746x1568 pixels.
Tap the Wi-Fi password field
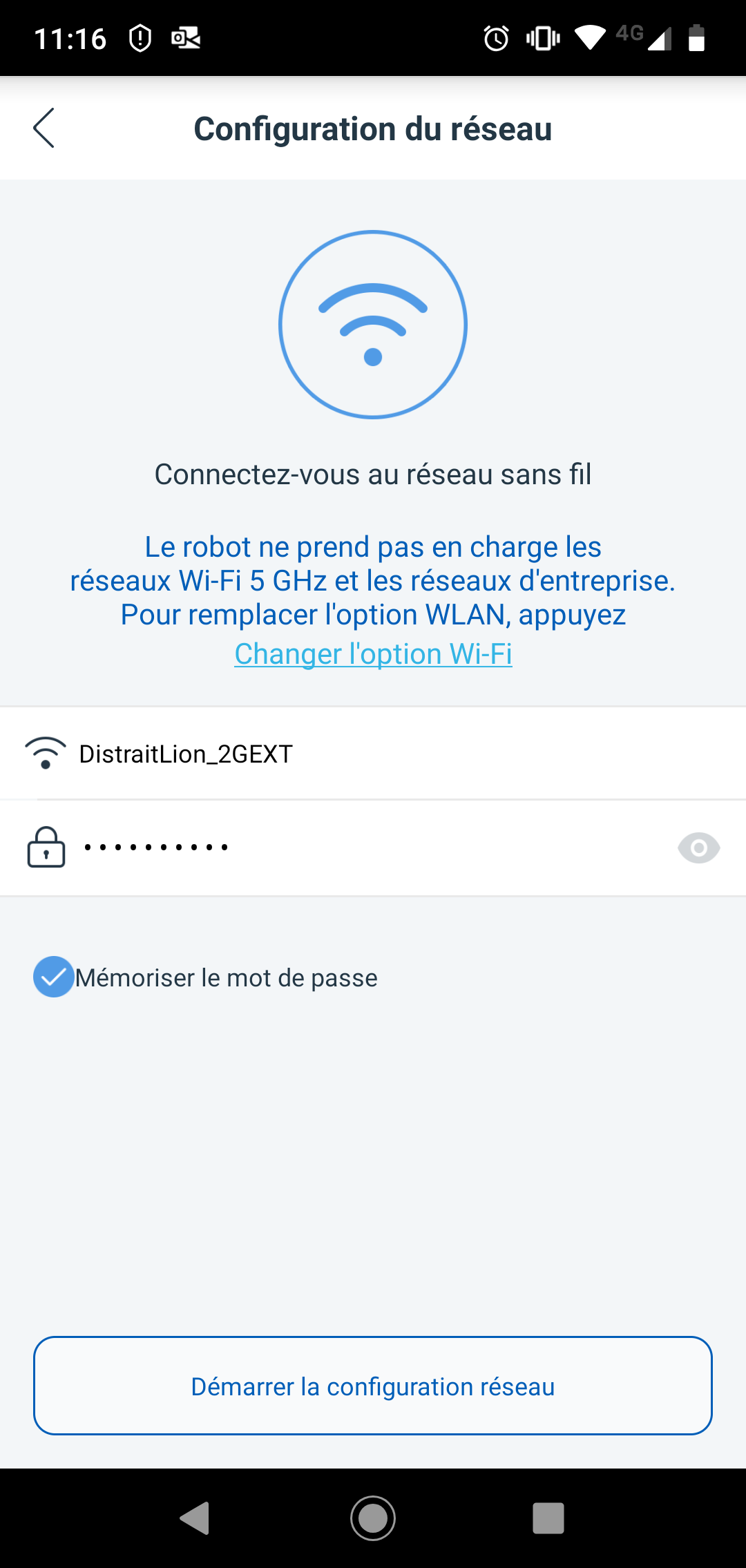[373, 848]
